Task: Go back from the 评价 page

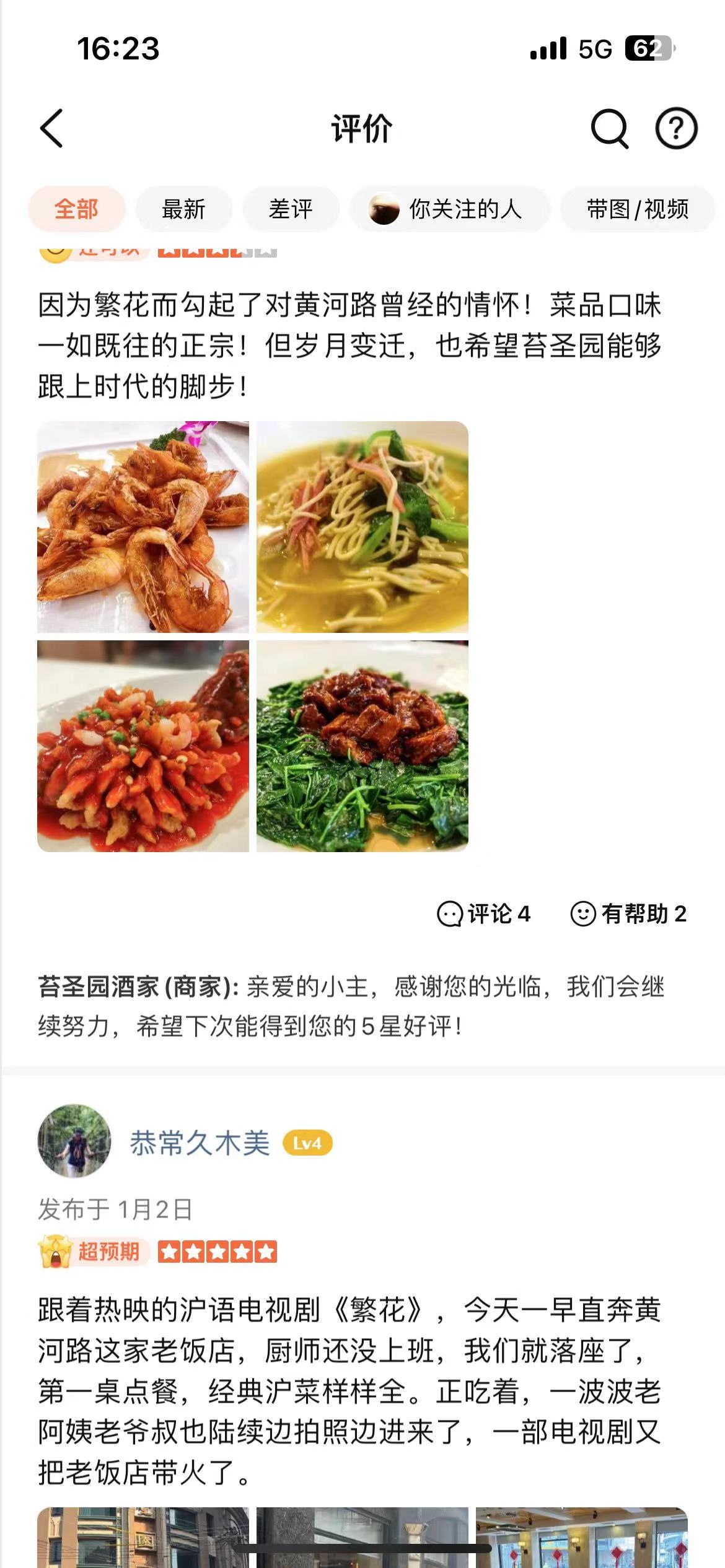Action: pos(52,129)
